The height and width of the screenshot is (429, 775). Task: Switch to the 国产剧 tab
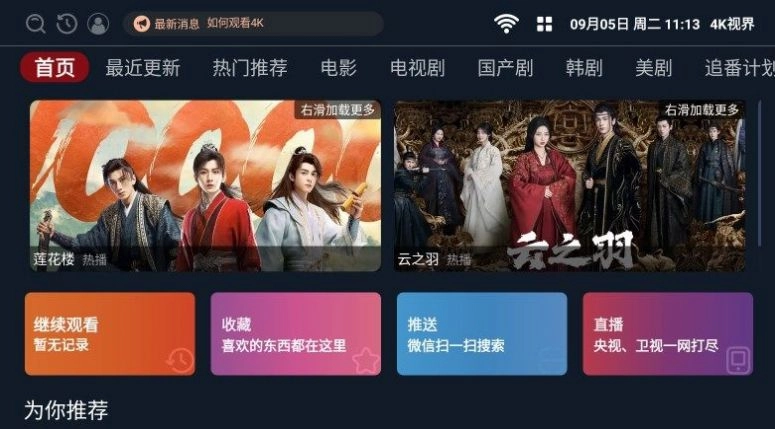(505, 68)
